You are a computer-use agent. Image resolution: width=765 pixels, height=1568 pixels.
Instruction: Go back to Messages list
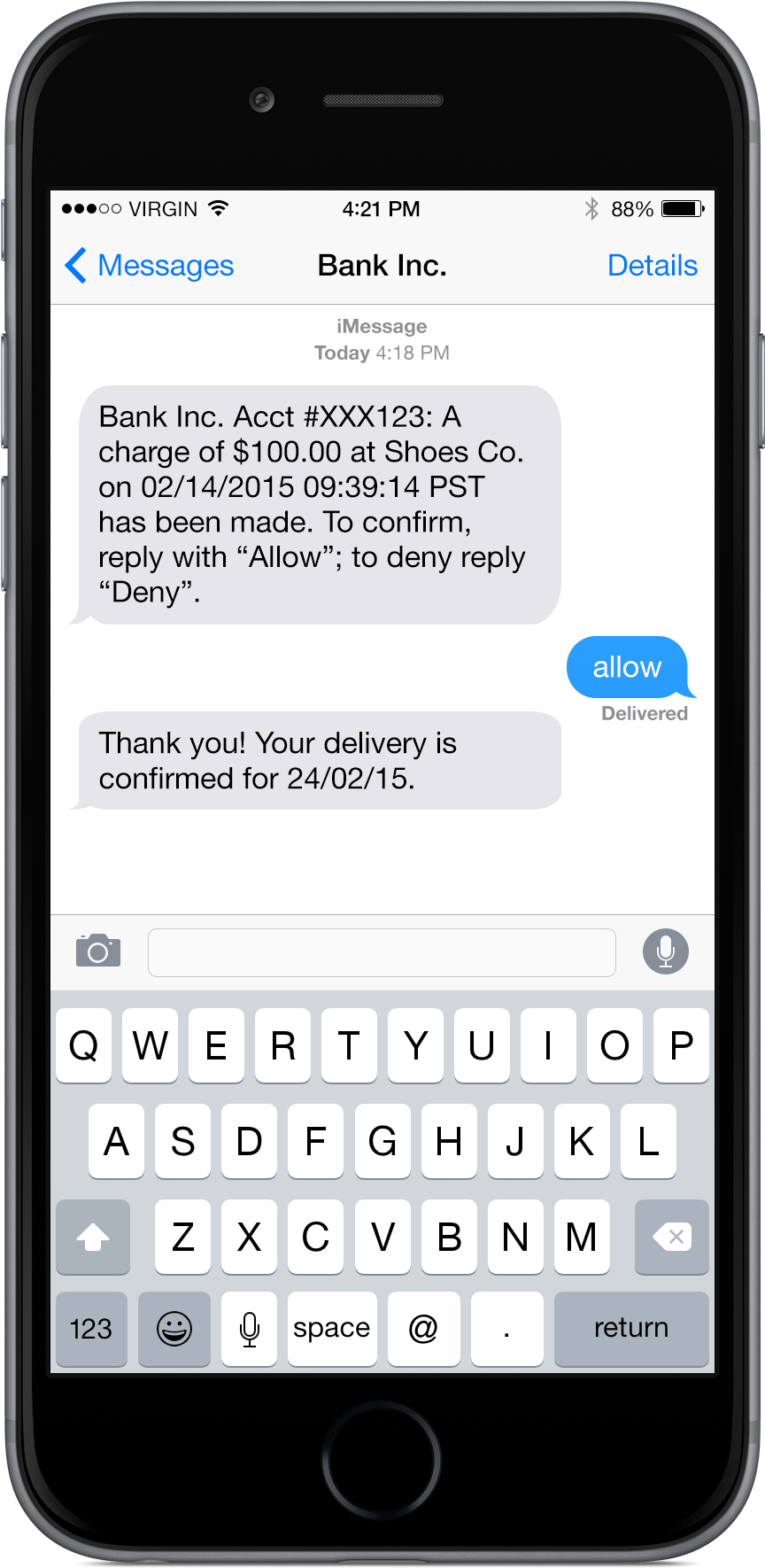(x=149, y=266)
